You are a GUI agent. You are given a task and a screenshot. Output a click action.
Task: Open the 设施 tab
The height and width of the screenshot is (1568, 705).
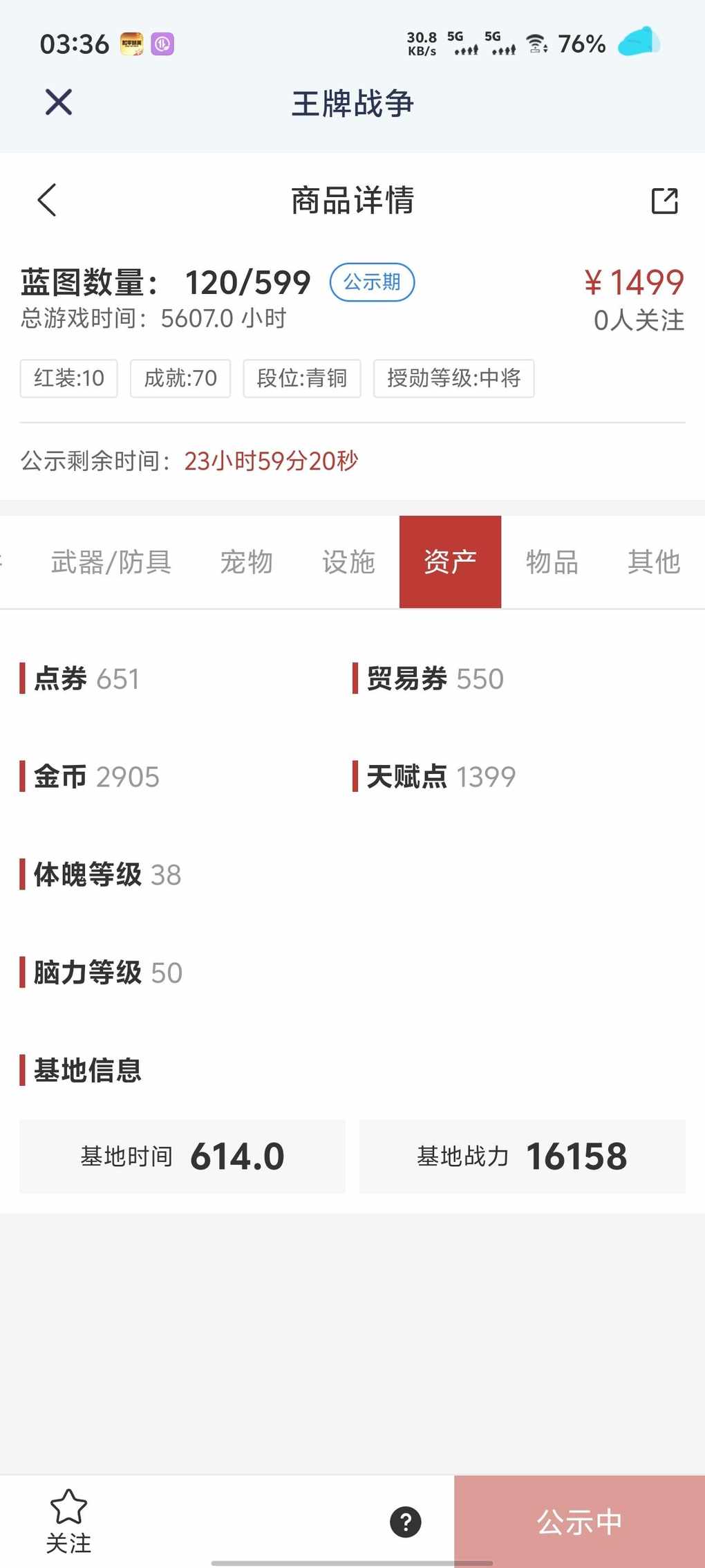pyautogui.click(x=348, y=562)
